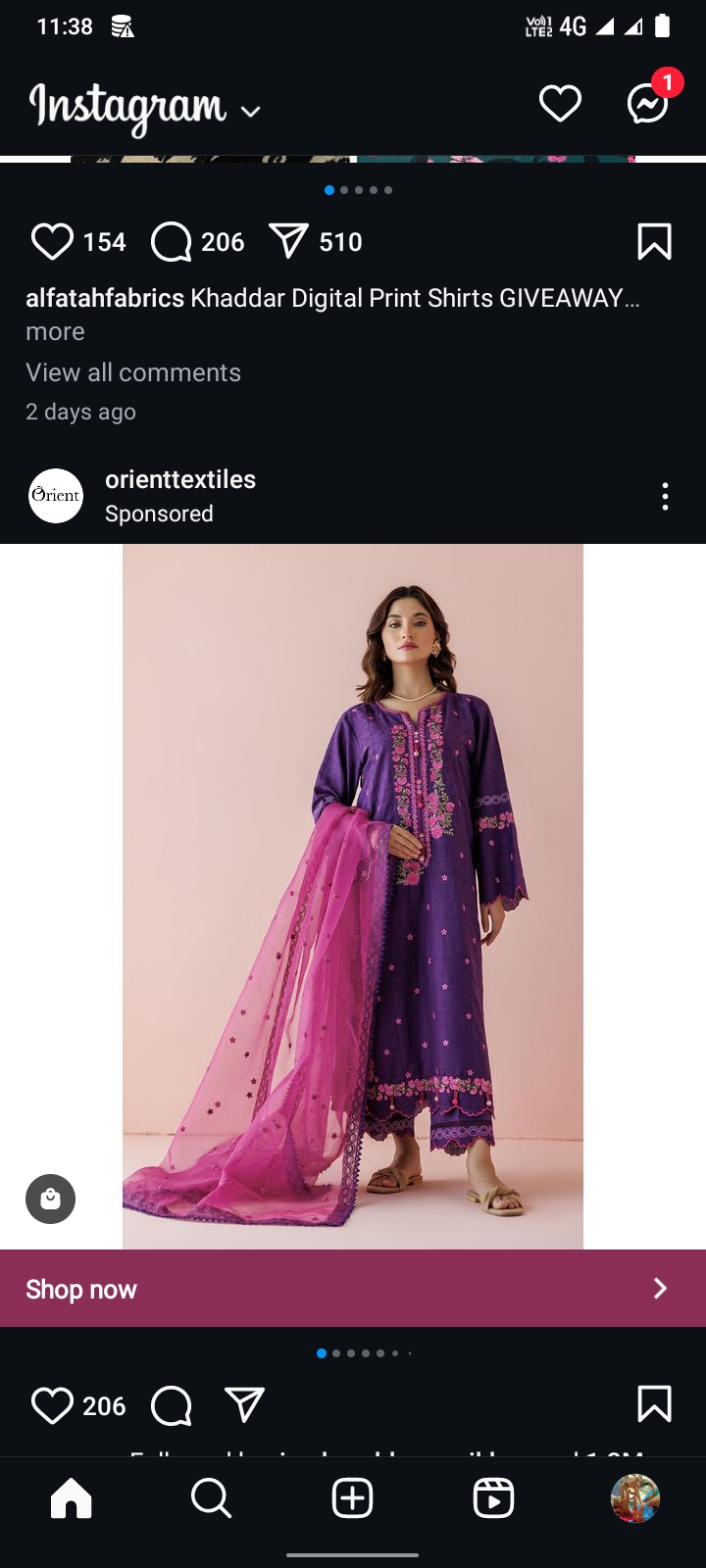Open orienttextiles profile
Screen dimensions: 706x1568
180,479
